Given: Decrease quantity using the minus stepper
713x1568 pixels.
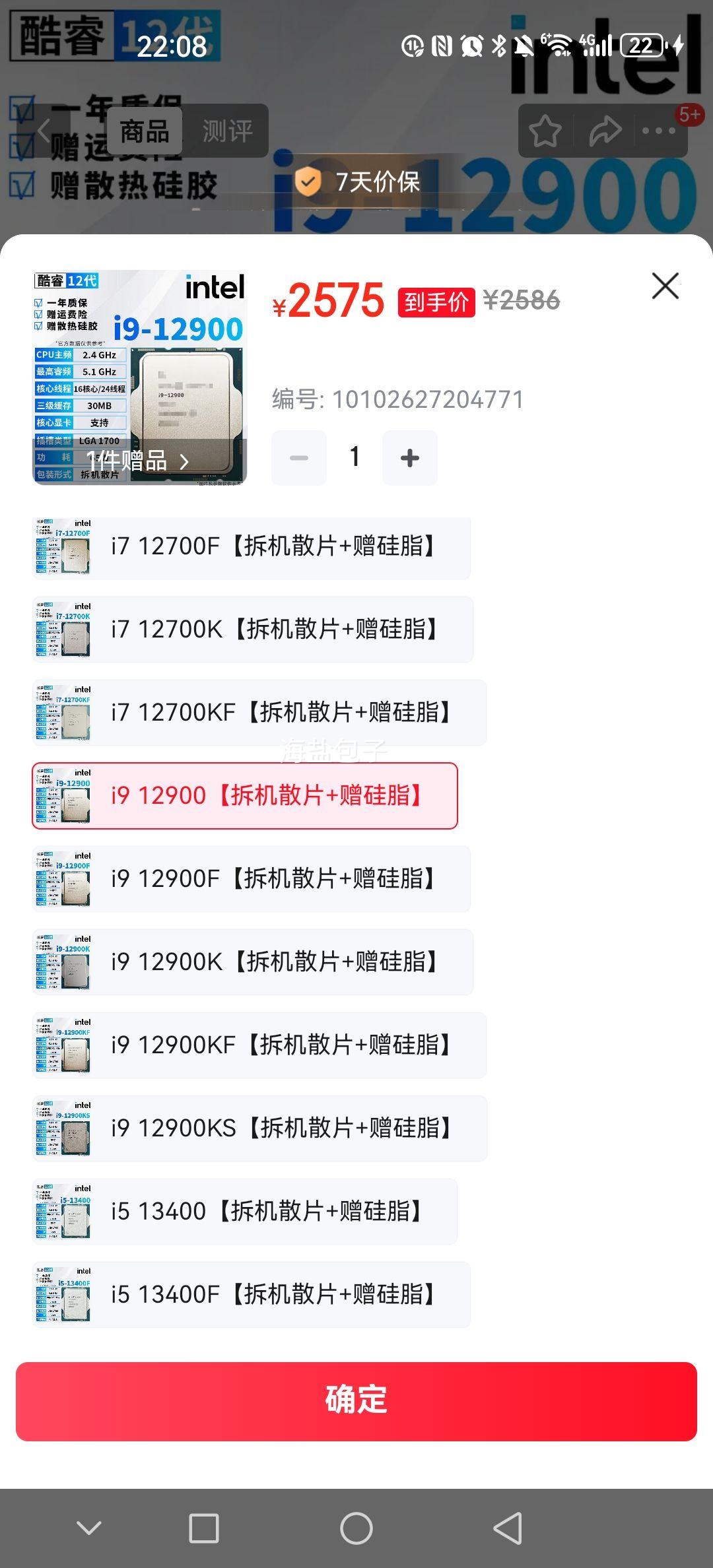Looking at the screenshot, I should click(298, 457).
